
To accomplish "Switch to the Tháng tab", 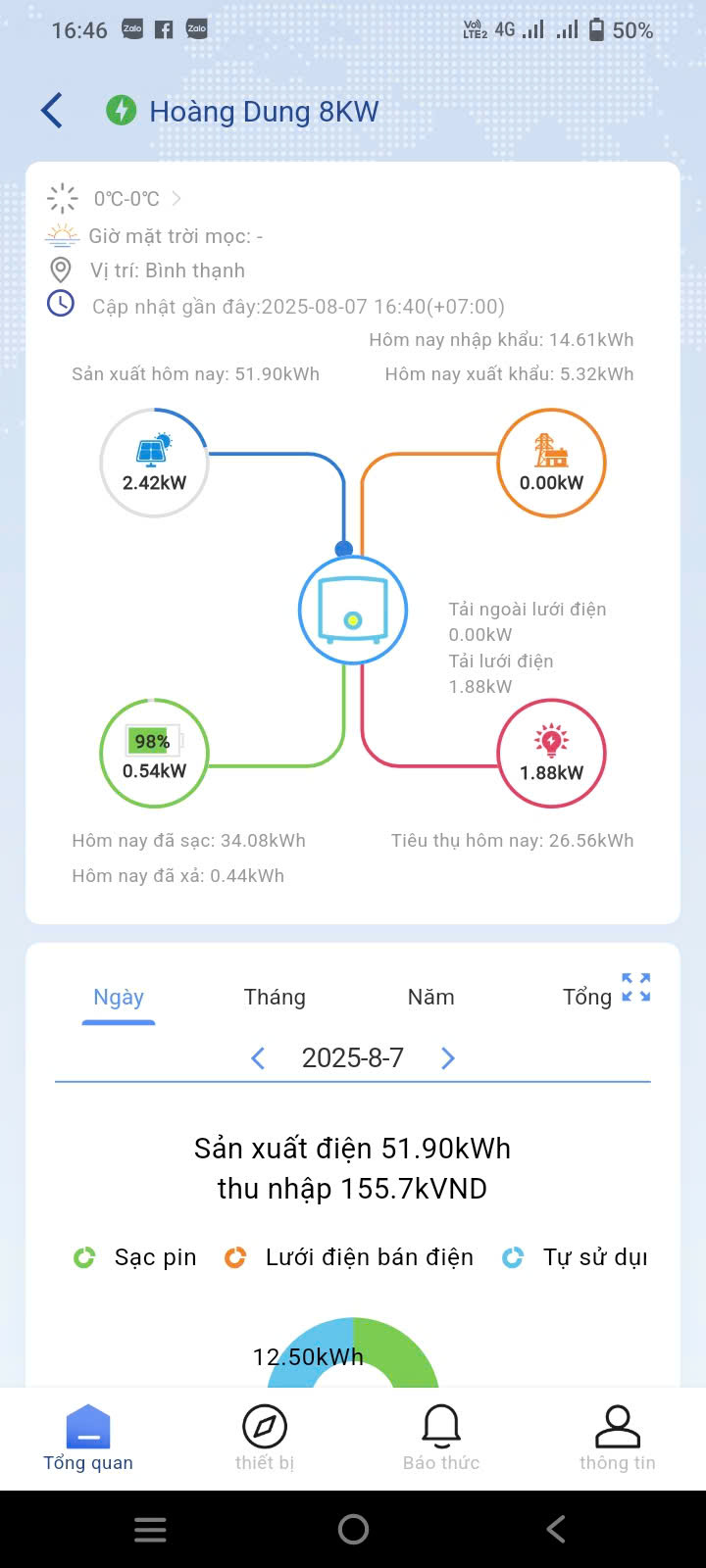I will (275, 997).
